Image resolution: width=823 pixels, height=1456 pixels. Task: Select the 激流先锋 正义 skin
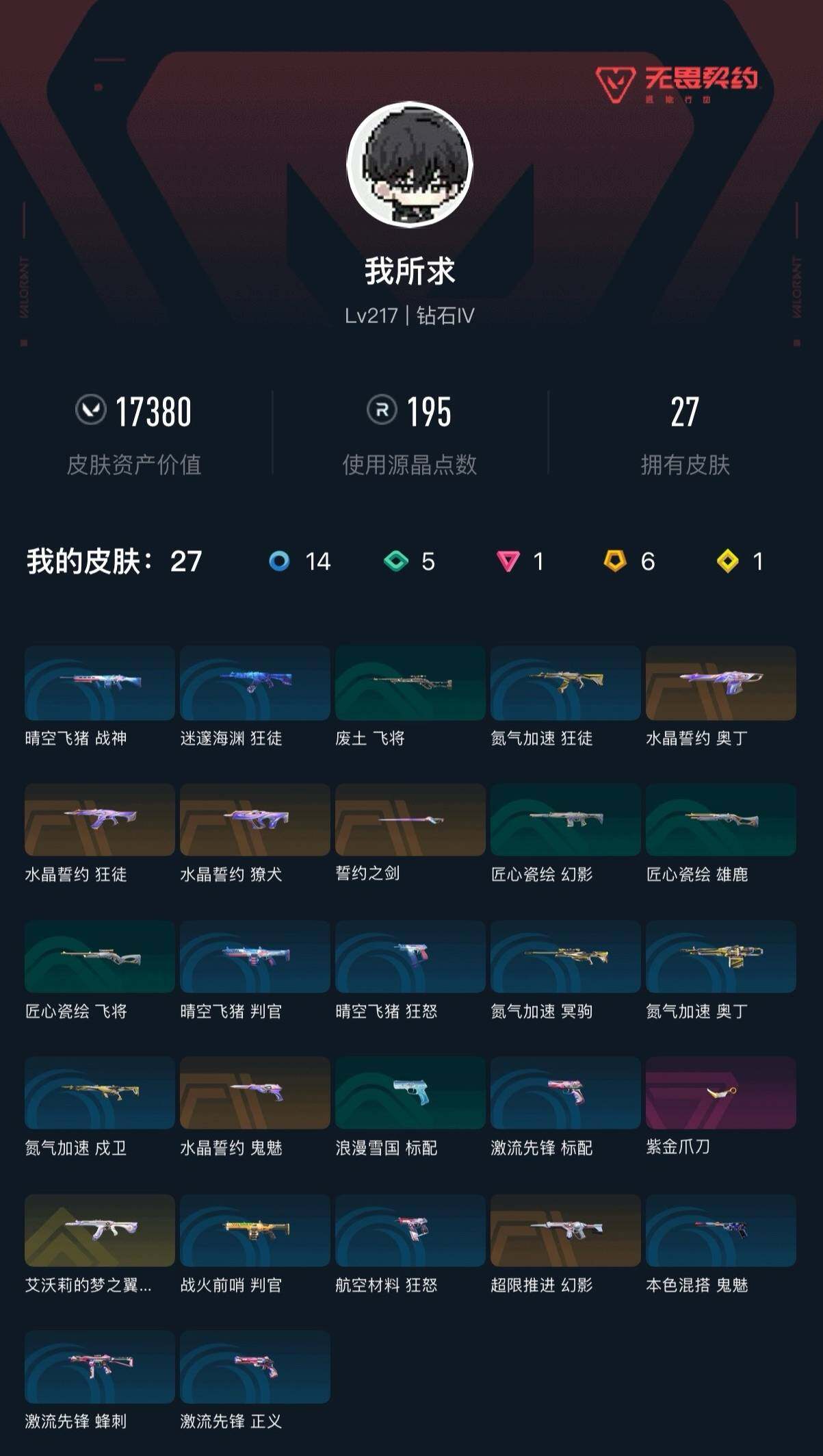pos(254,1367)
